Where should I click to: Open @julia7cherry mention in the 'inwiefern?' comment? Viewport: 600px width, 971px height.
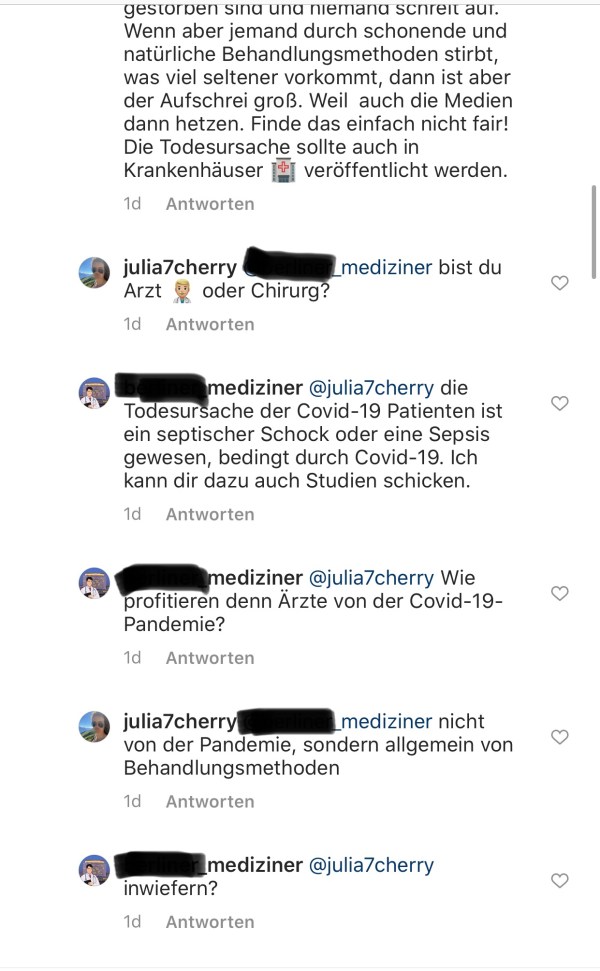(373, 865)
